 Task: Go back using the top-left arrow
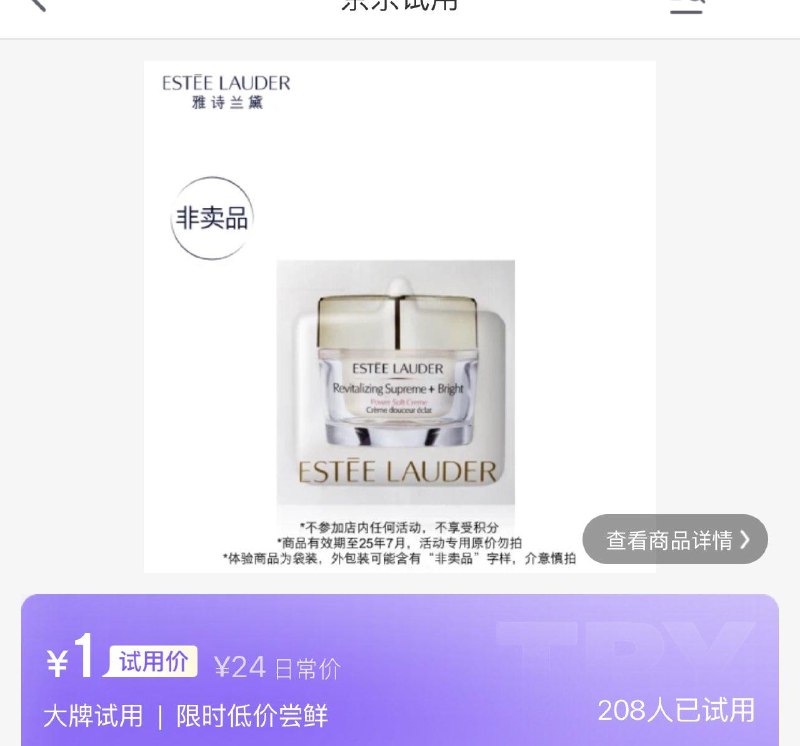(x=37, y=5)
